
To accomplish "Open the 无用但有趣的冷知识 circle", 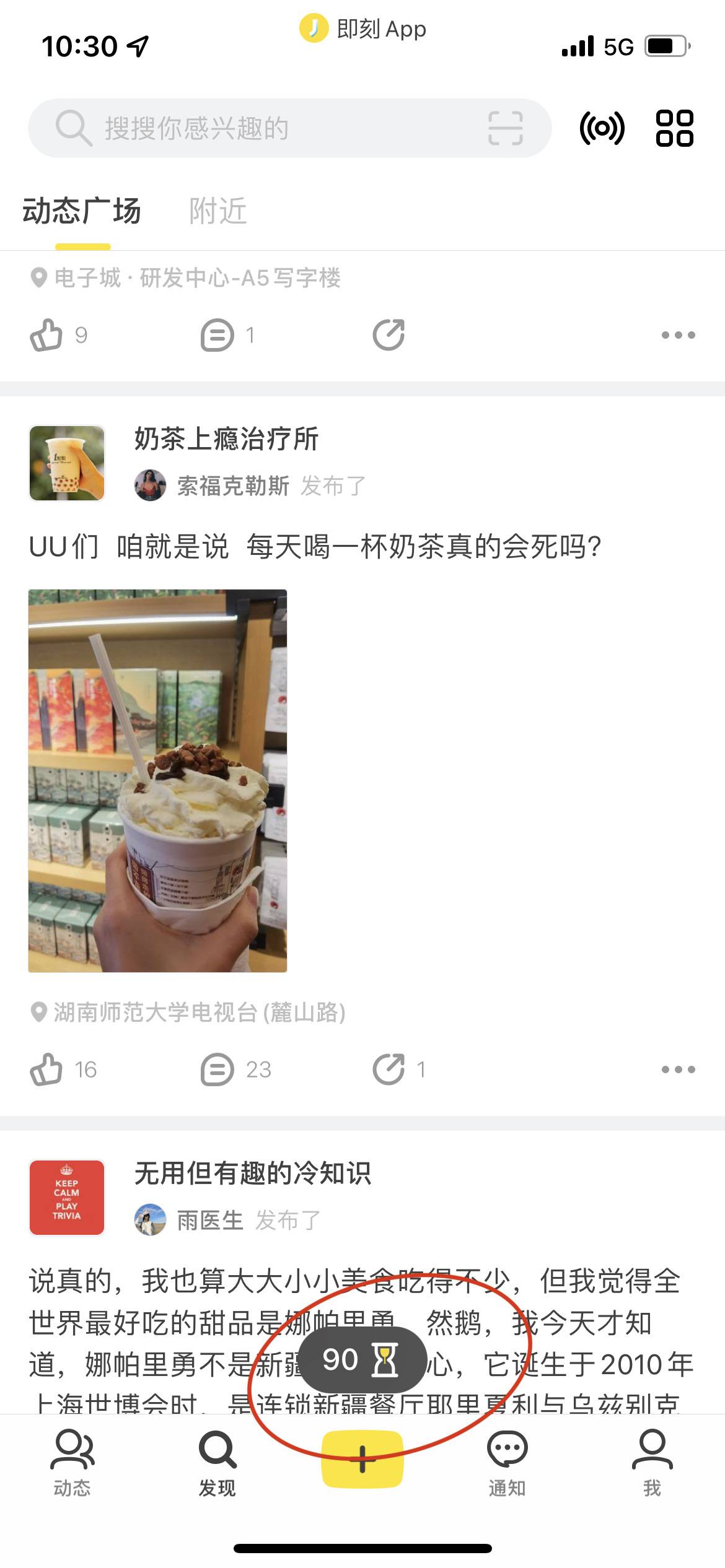I will 252,1174.
